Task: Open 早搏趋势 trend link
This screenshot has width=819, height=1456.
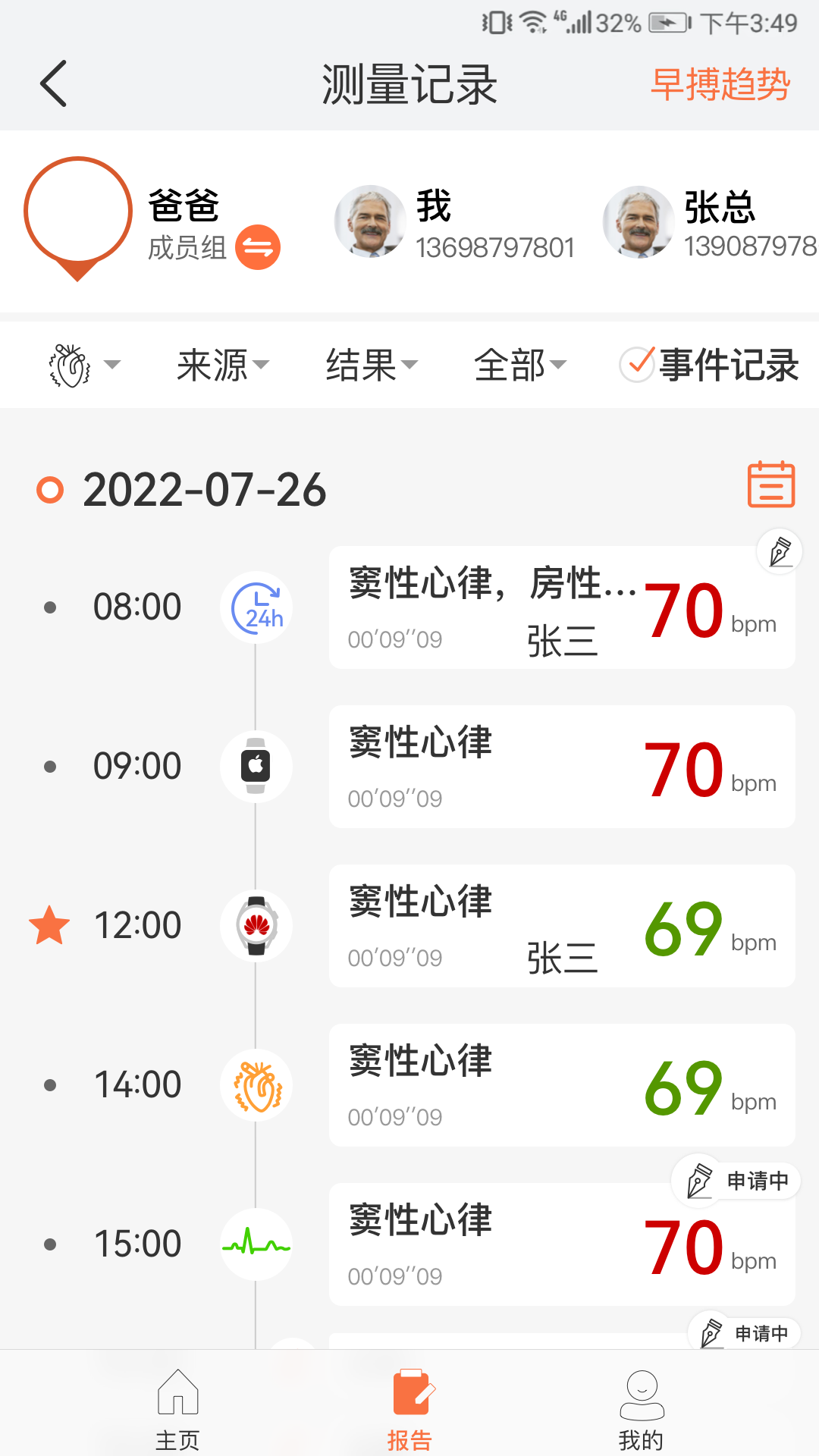Action: 720,84
